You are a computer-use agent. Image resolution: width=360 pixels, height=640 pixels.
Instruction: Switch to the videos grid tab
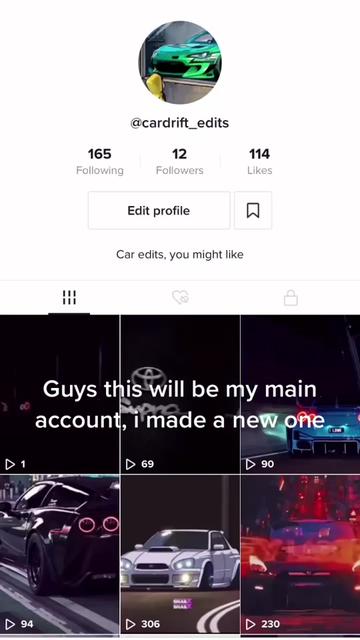[69, 298]
